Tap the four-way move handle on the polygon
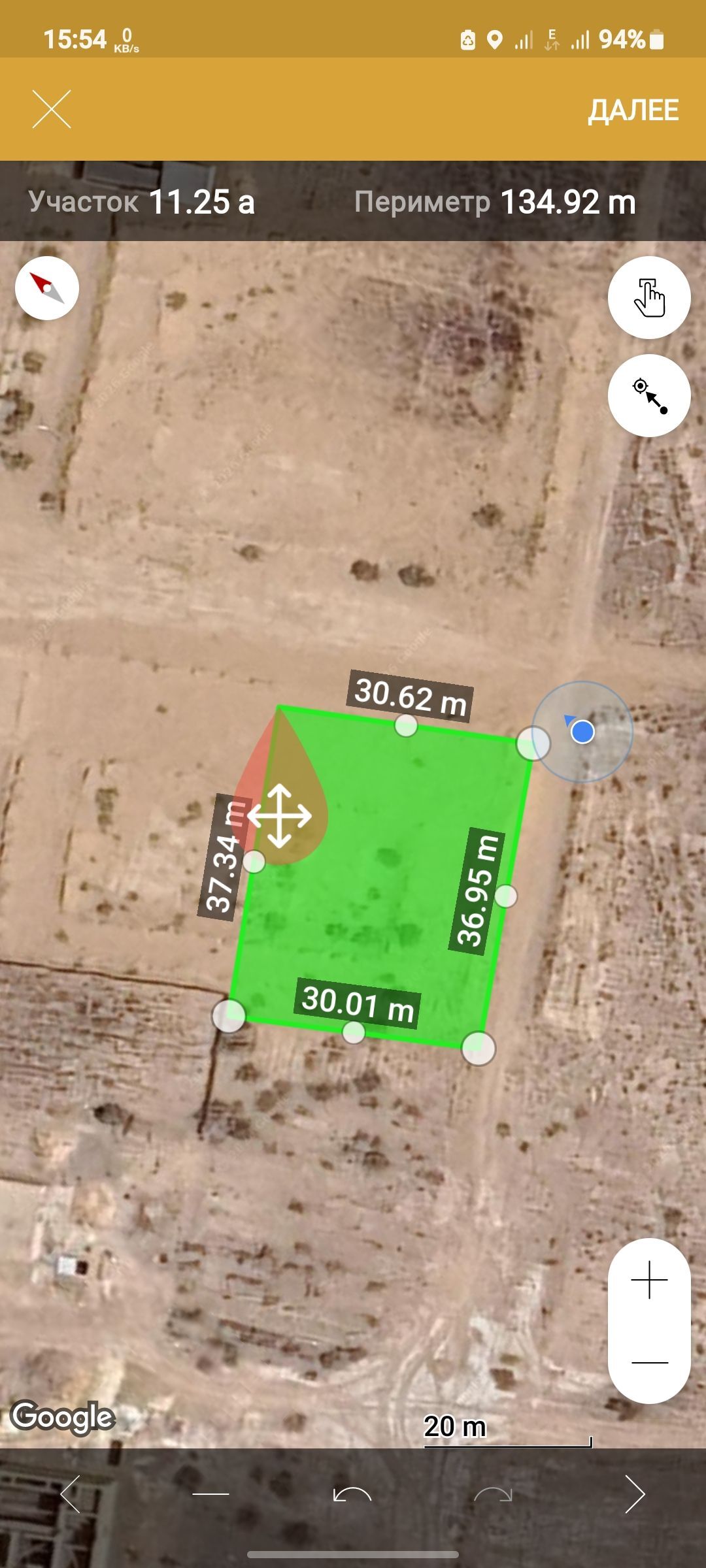 tap(280, 817)
